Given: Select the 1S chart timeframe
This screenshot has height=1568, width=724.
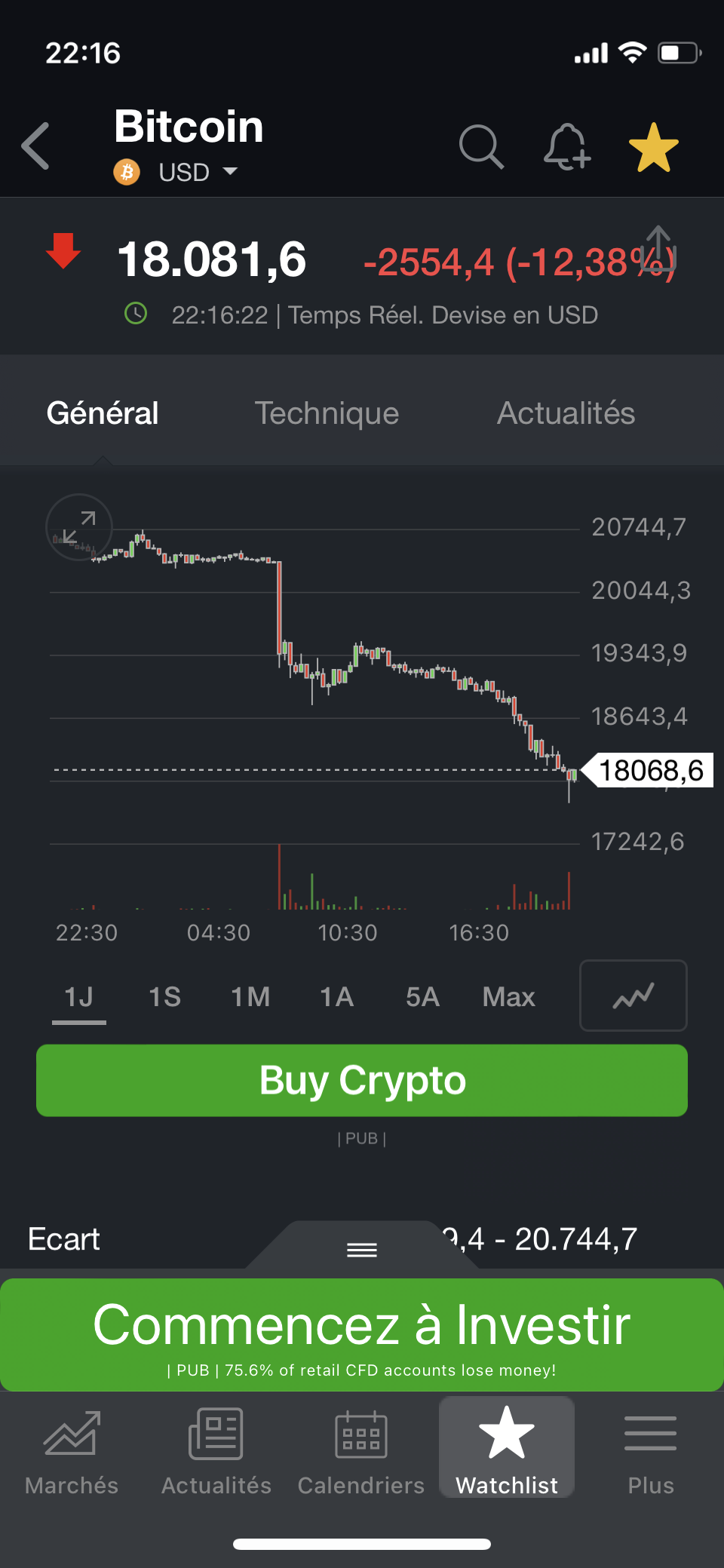Looking at the screenshot, I should tap(164, 997).
